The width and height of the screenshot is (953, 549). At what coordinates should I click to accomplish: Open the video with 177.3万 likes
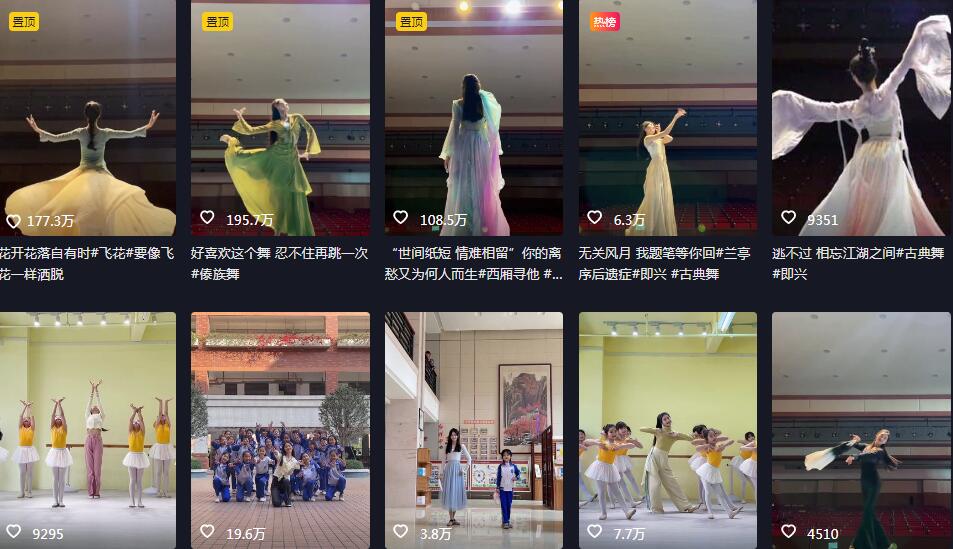[88, 120]
